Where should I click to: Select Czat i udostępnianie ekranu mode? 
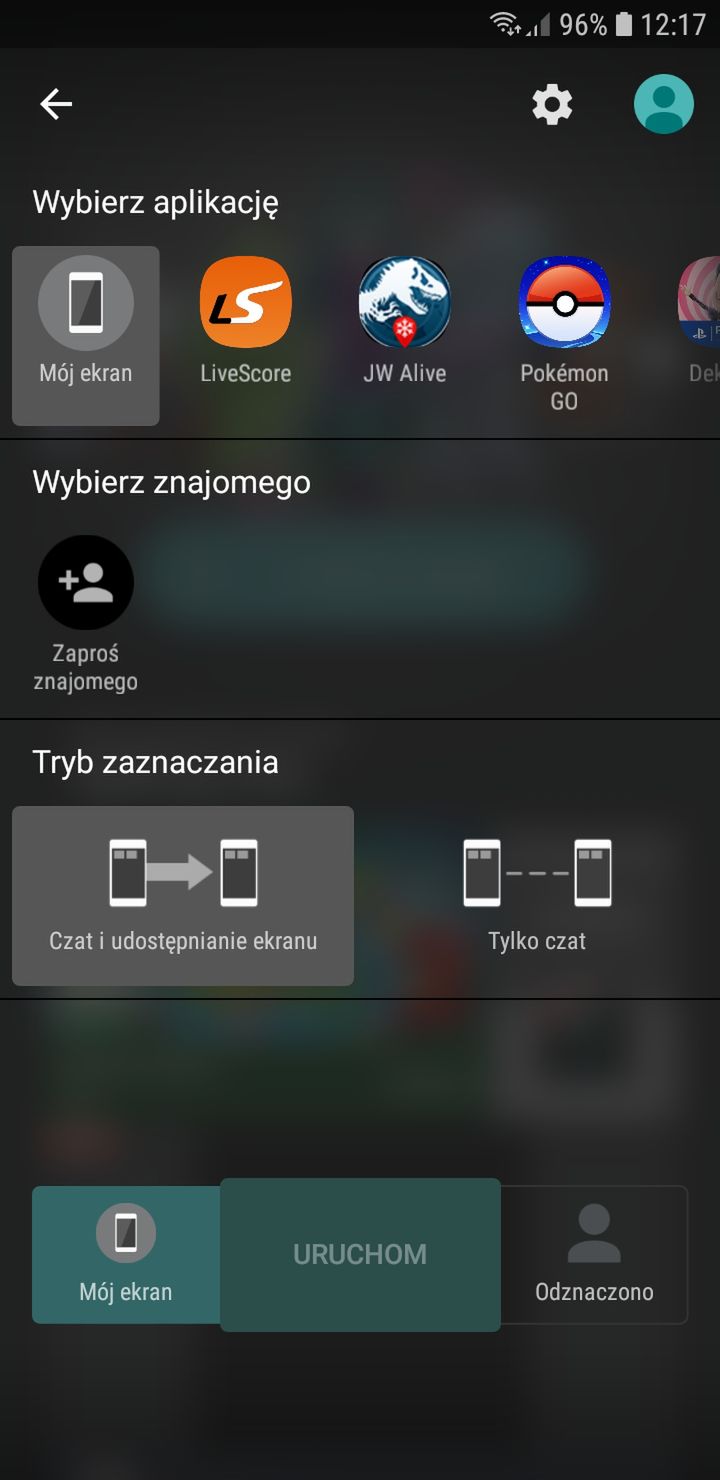(x=183, y=896)
